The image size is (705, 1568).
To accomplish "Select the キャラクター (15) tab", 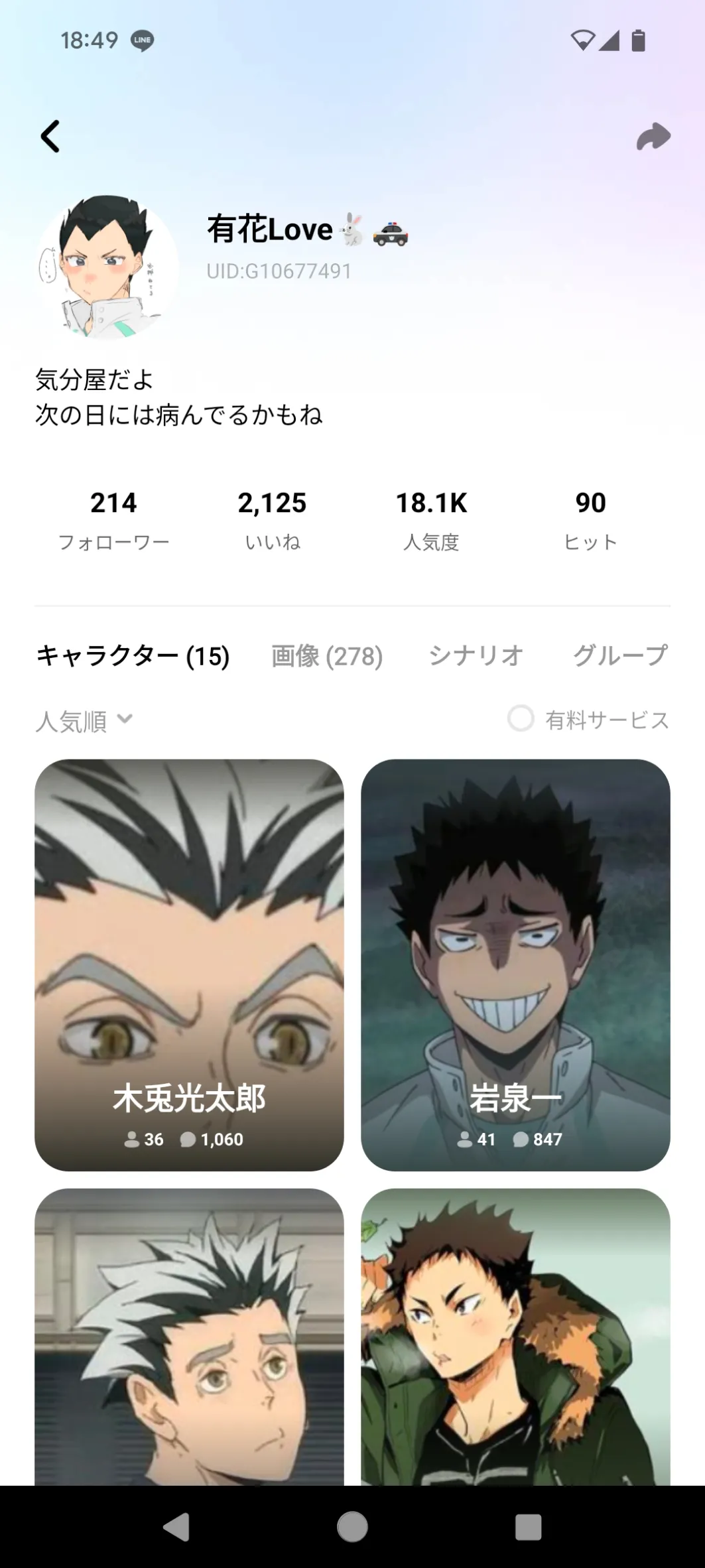I will [x=133, y=656].
